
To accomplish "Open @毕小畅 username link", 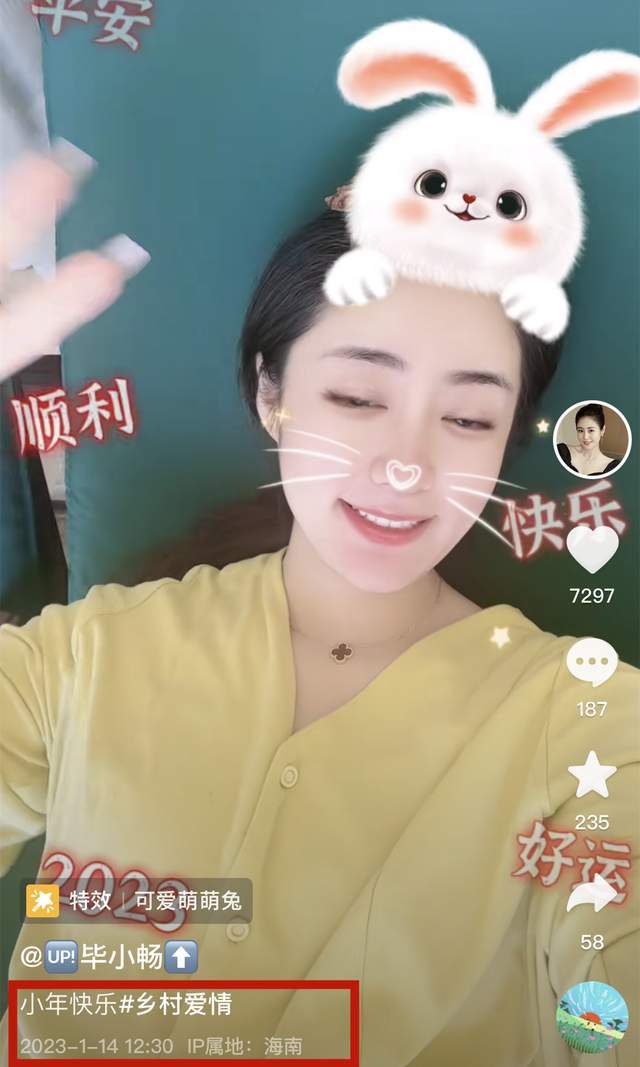I will [x=109, y=957].
